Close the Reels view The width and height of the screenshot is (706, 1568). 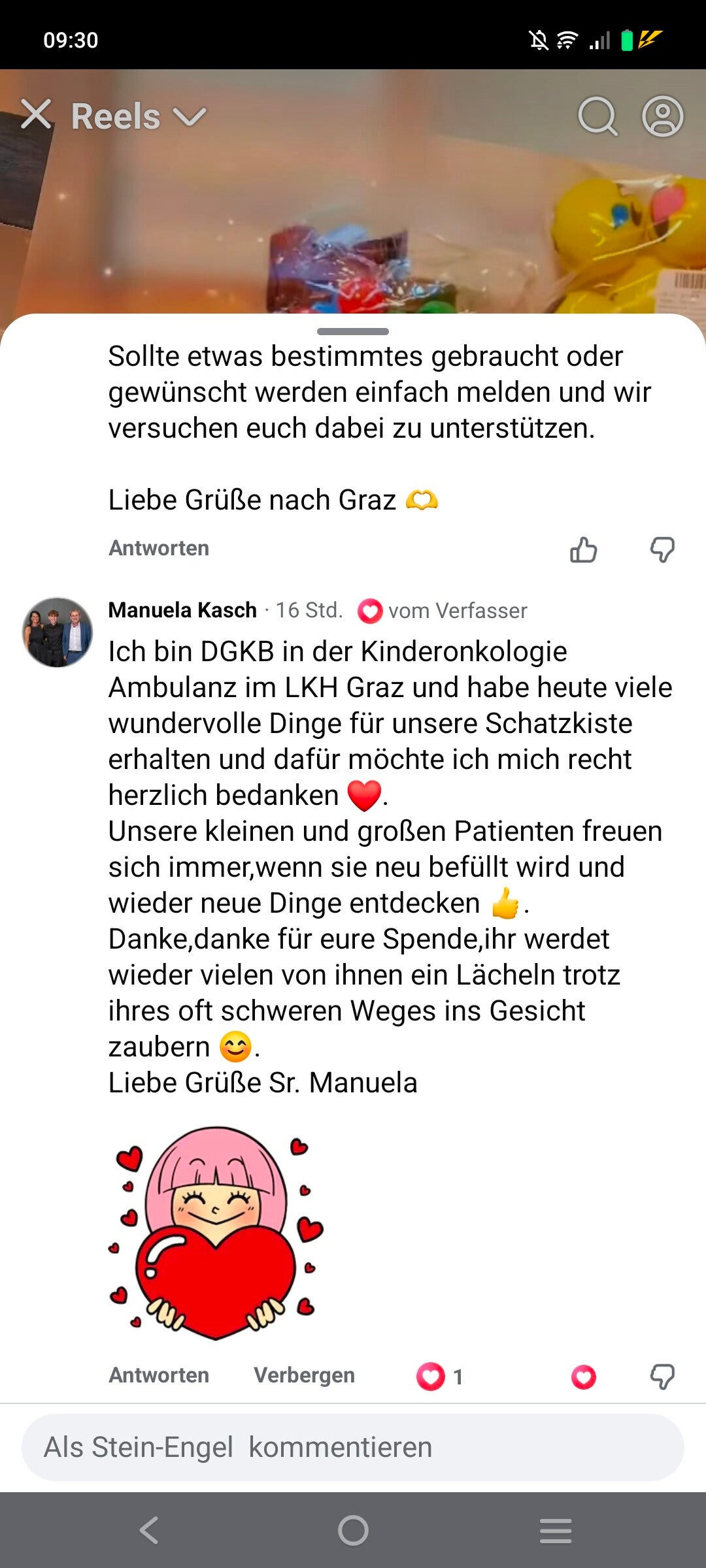point(36,115)
